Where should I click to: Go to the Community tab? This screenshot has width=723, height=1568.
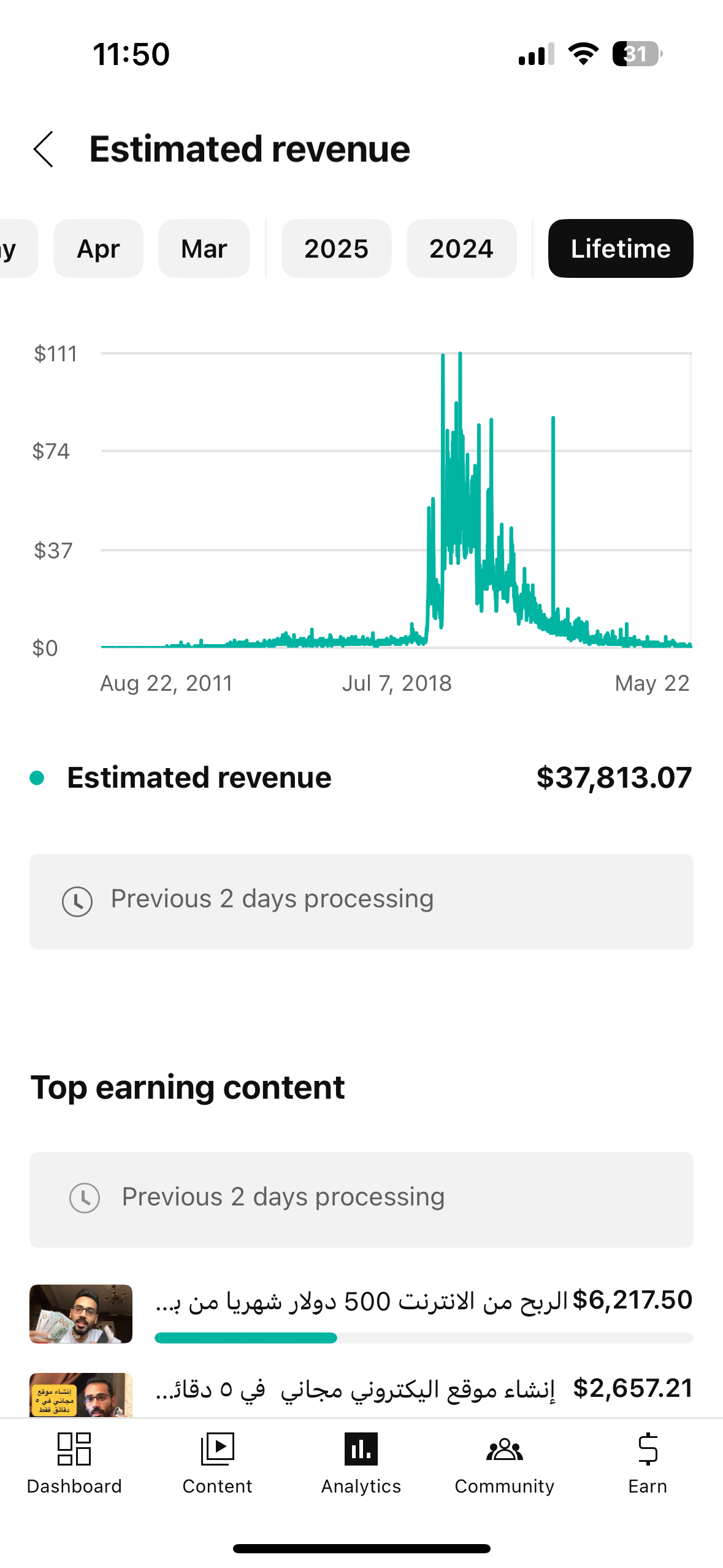[x=504, y=1464]
